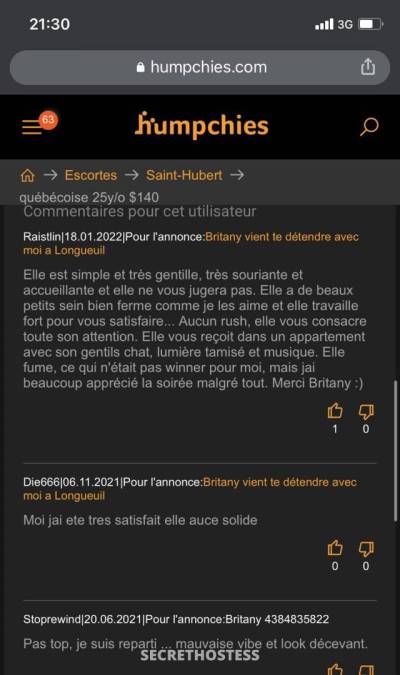Go to the home breadcrumb icon
The image size is (400, 675).
[x=28, y=175]
